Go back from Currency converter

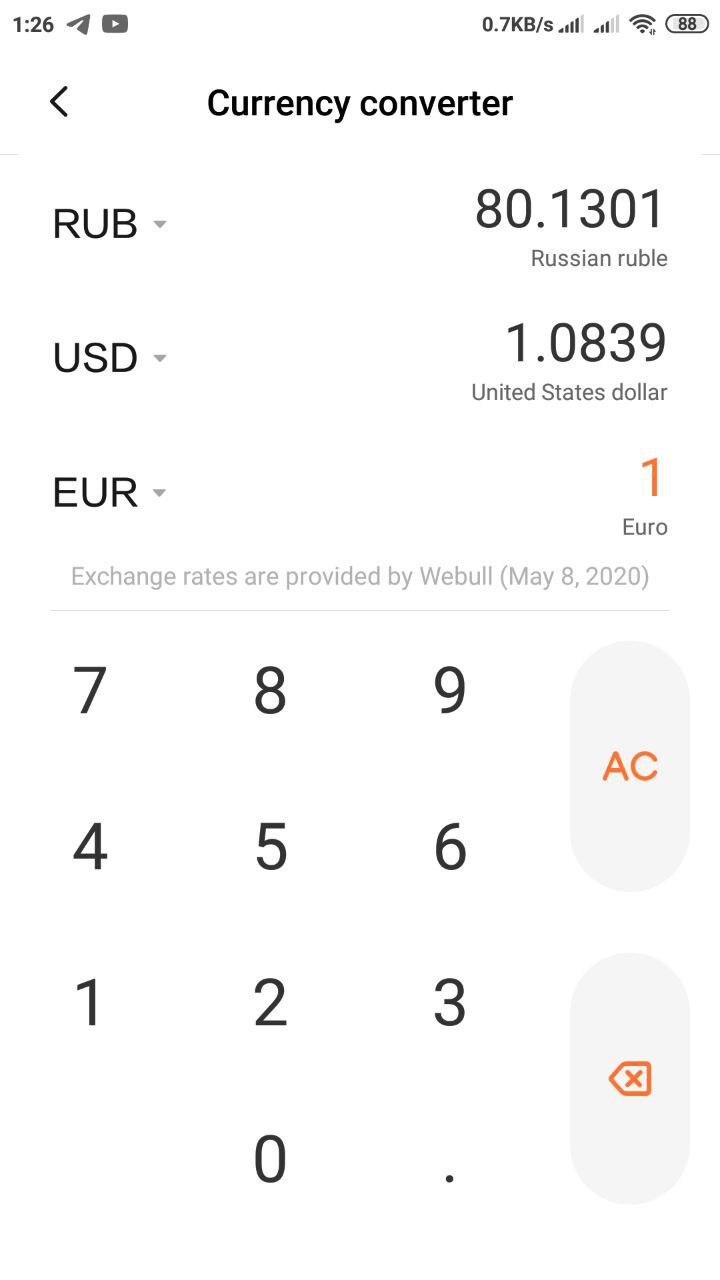tap(59, 102)
